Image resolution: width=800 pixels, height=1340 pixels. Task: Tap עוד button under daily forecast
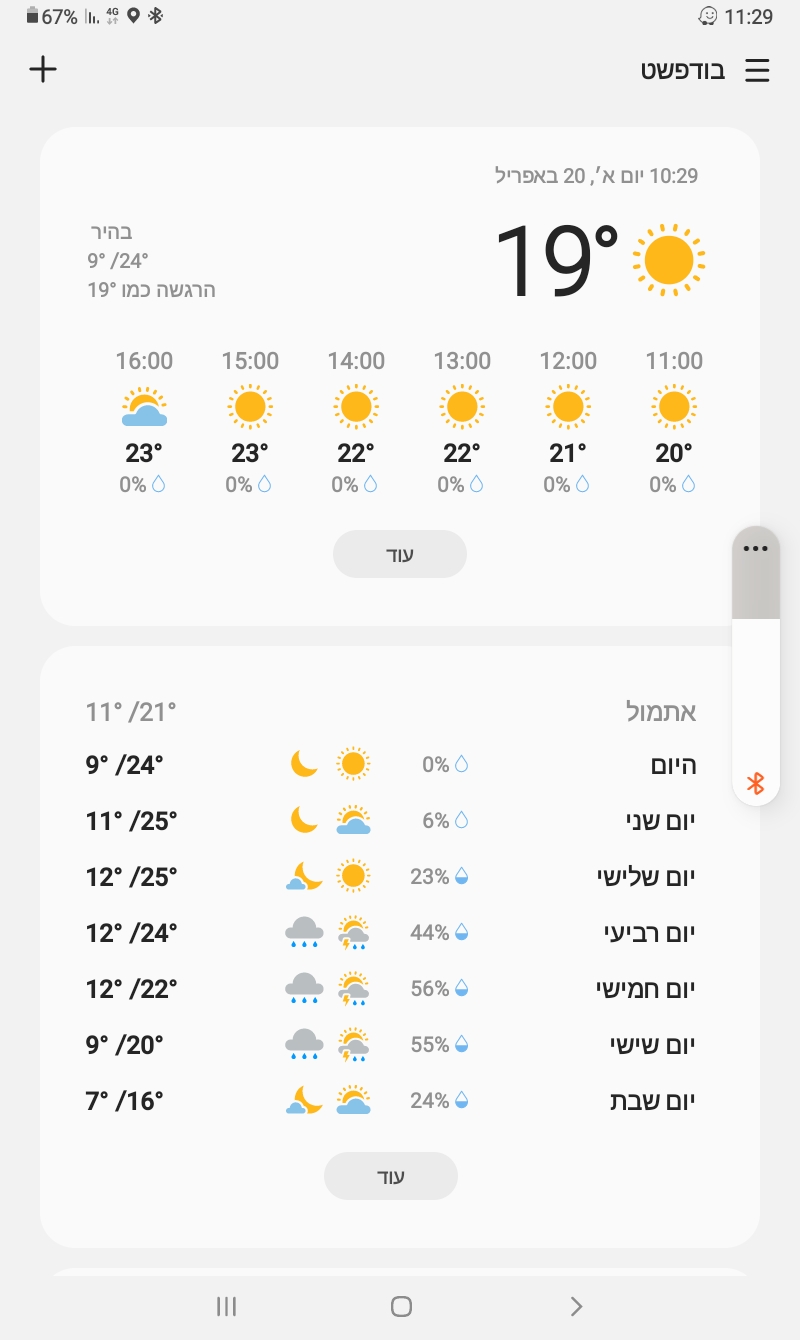(x=391, y=1177)
